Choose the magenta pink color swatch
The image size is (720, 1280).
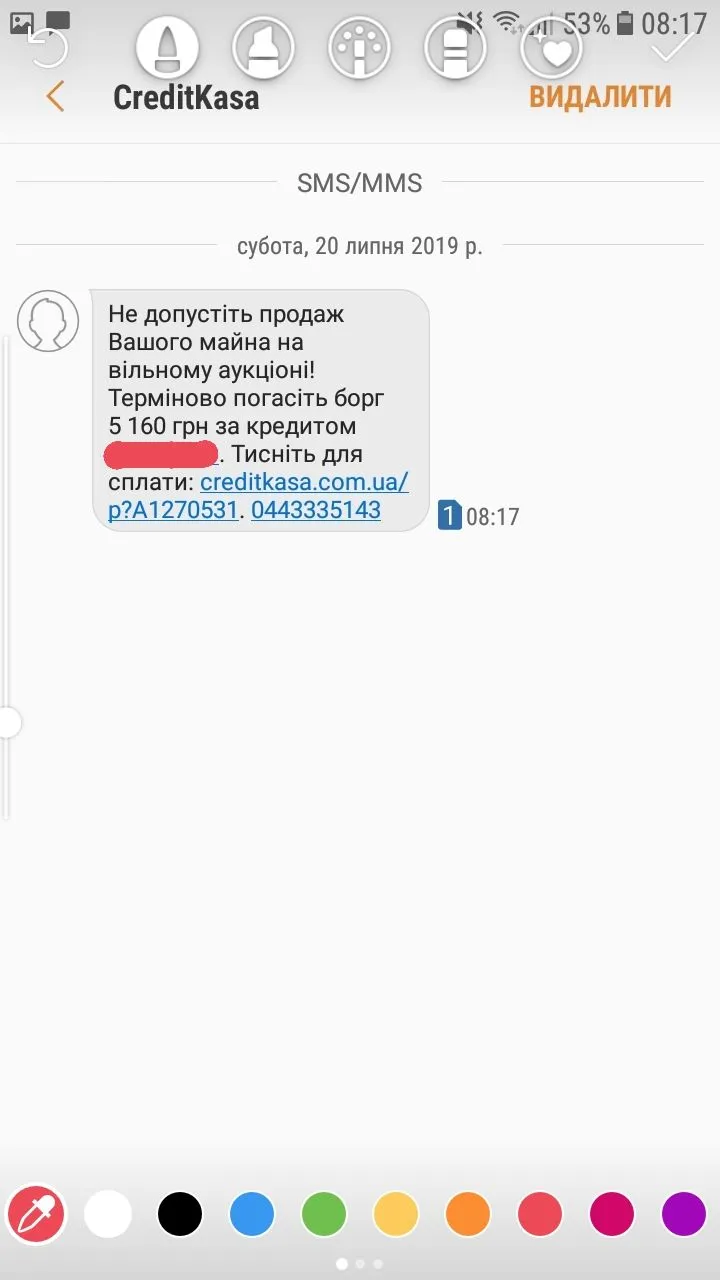point(612,1215)
